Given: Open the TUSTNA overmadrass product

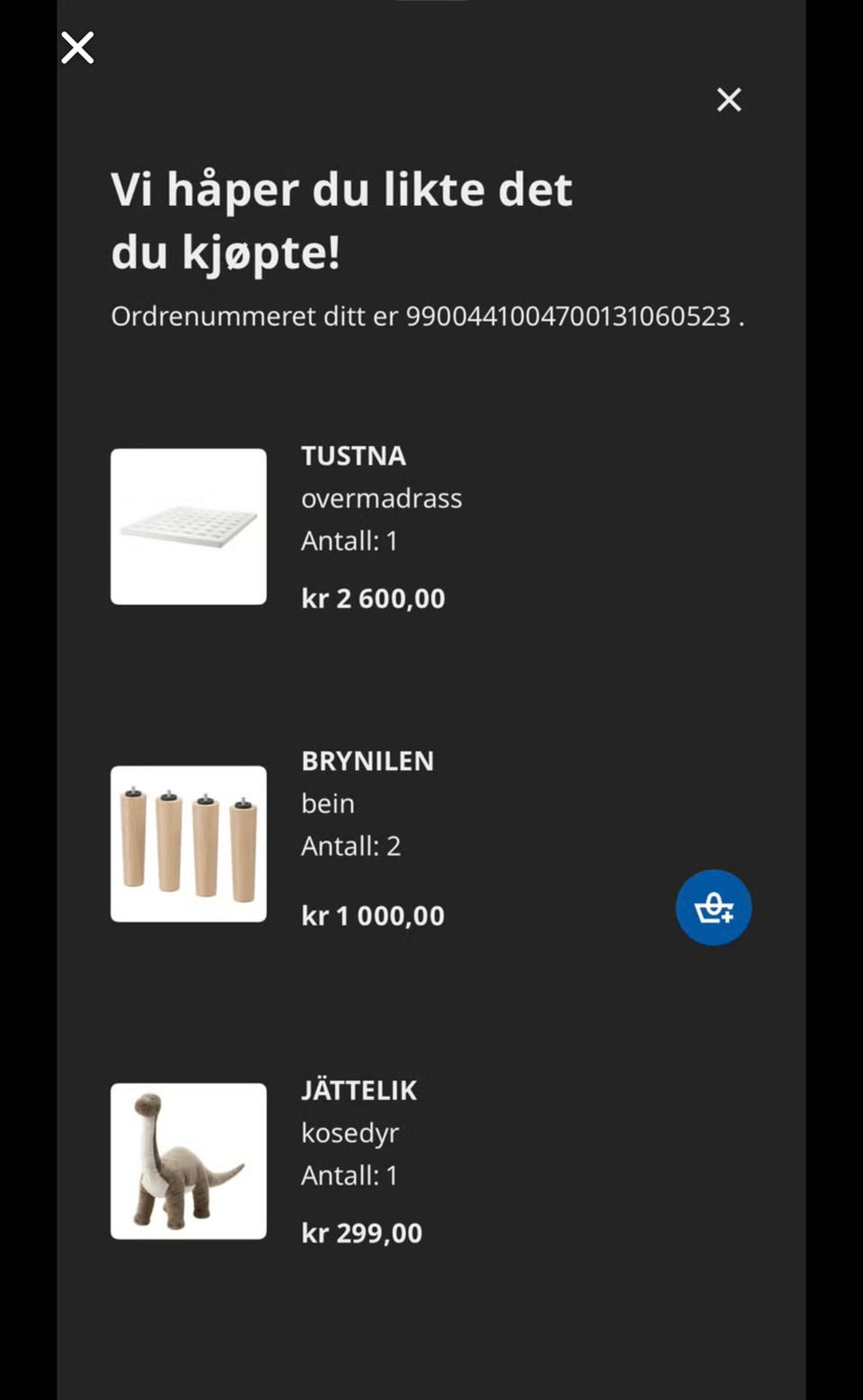Looking at the screenshot, I should 188,527.
